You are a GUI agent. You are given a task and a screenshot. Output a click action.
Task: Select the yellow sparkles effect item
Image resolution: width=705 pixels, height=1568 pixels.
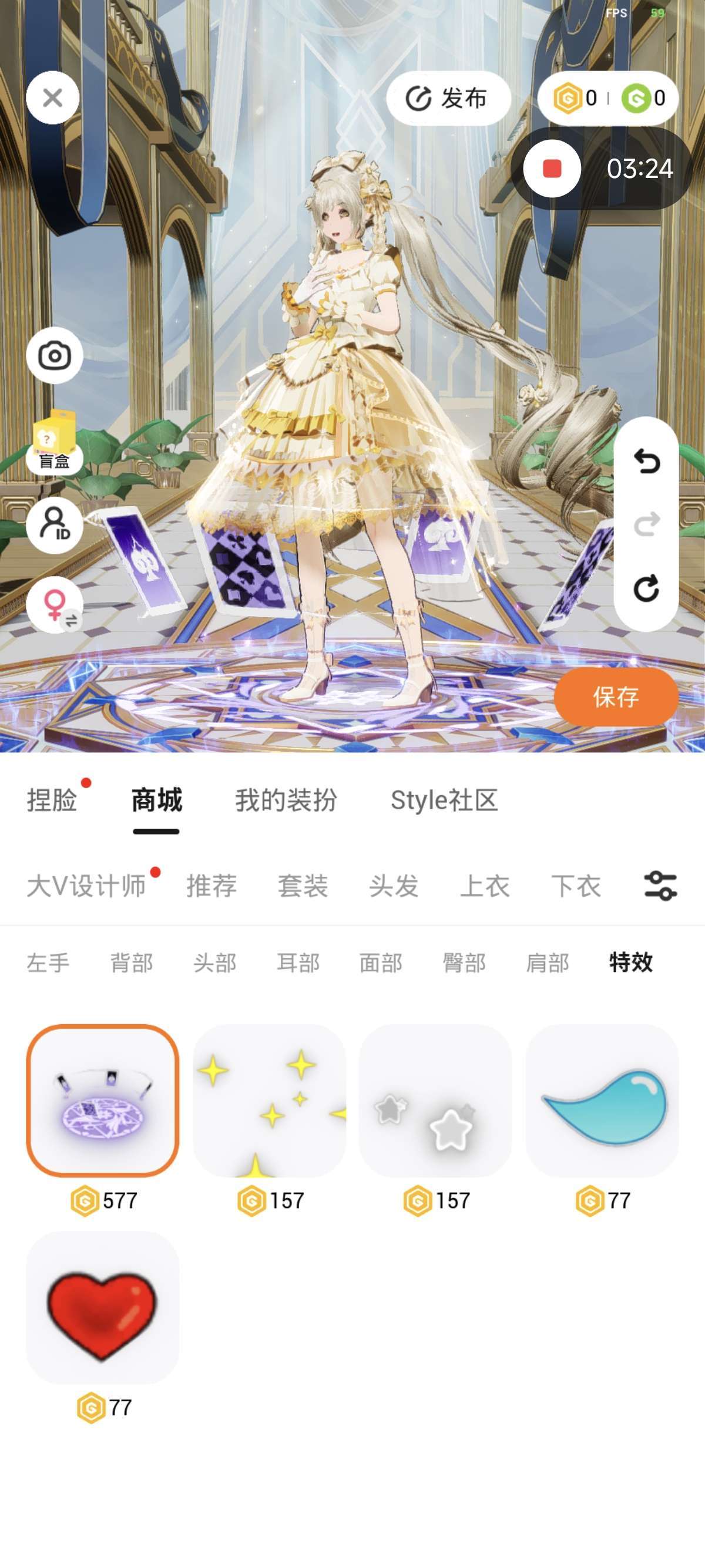pyautogui.click(x=269, y=1101)
